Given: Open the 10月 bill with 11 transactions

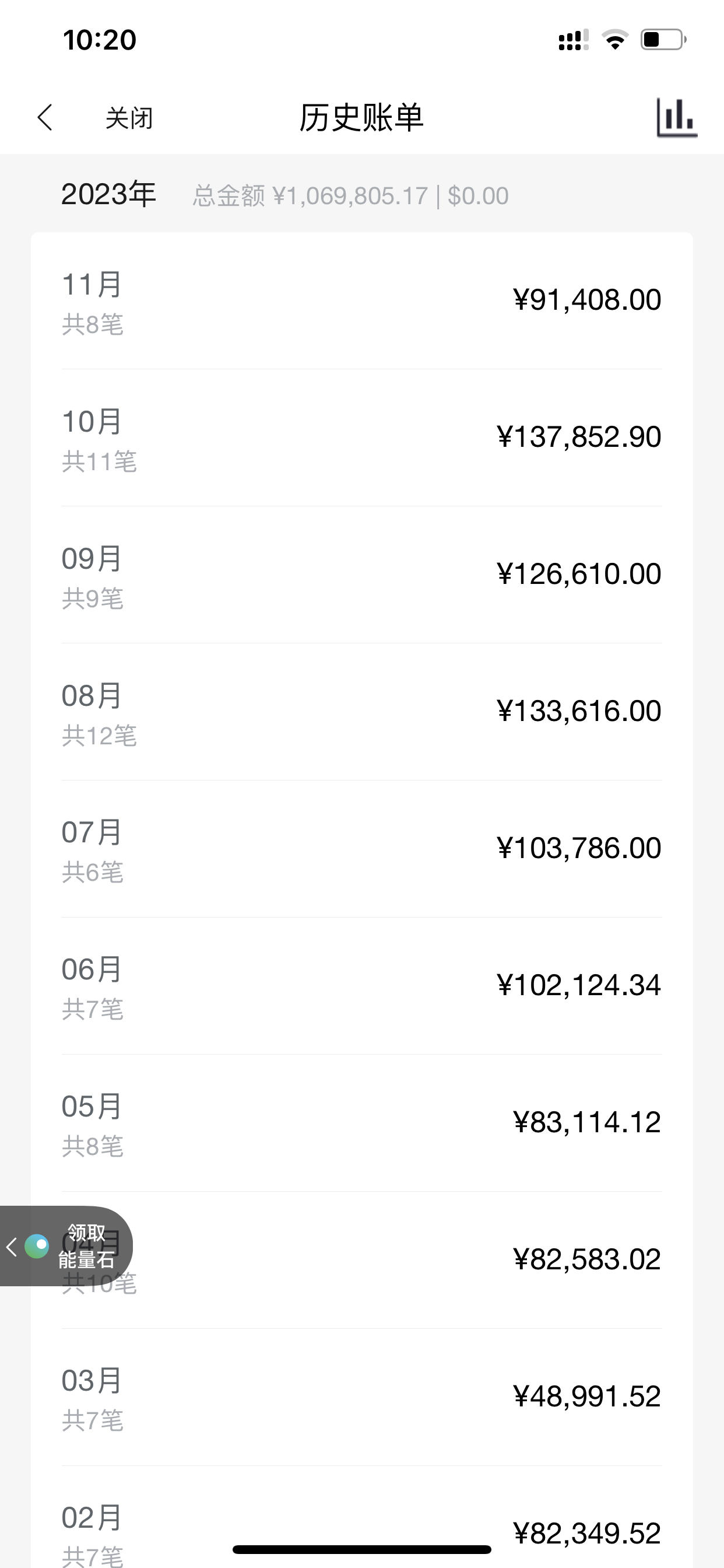Looking at the screenshot, I should click(362, 437).
